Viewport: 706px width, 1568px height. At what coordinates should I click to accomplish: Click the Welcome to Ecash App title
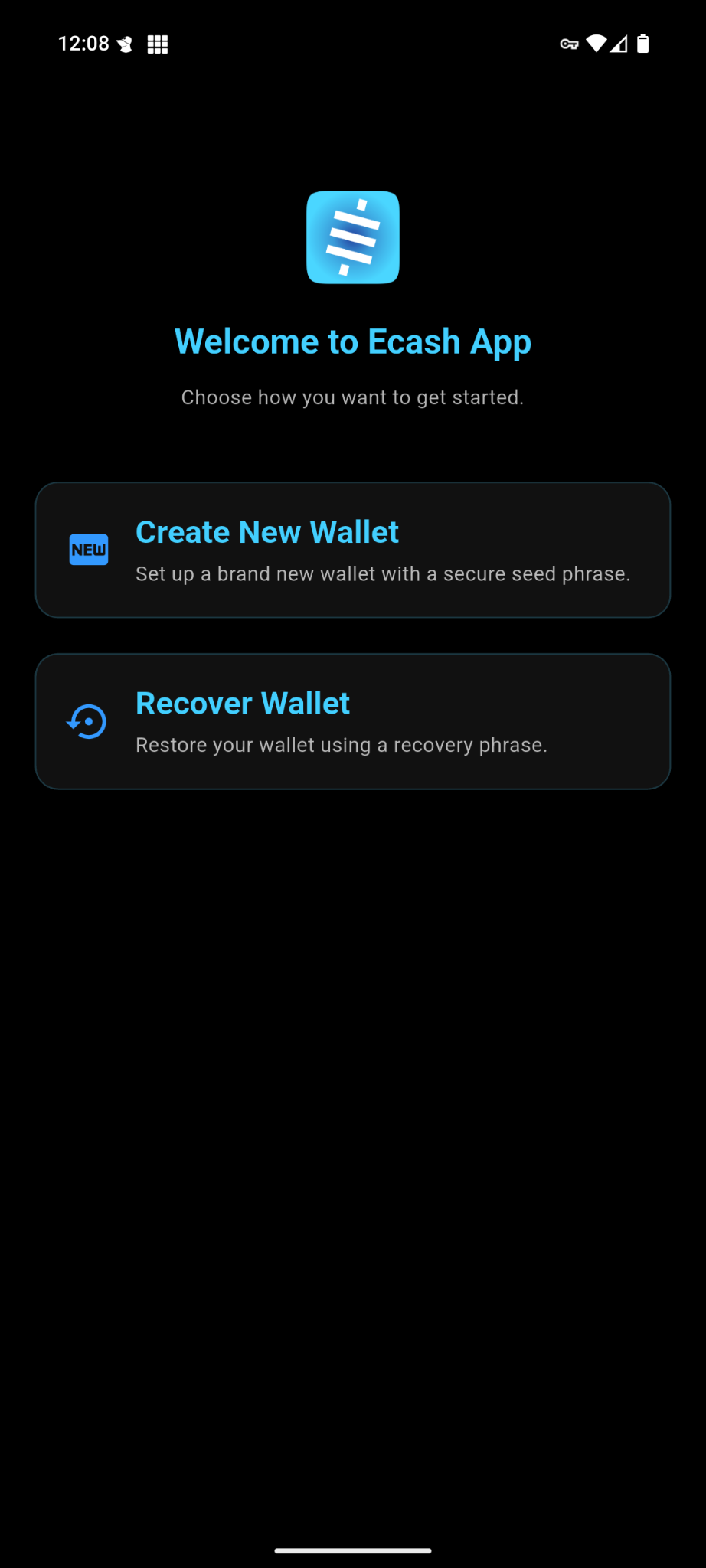[x=352, y=341]
